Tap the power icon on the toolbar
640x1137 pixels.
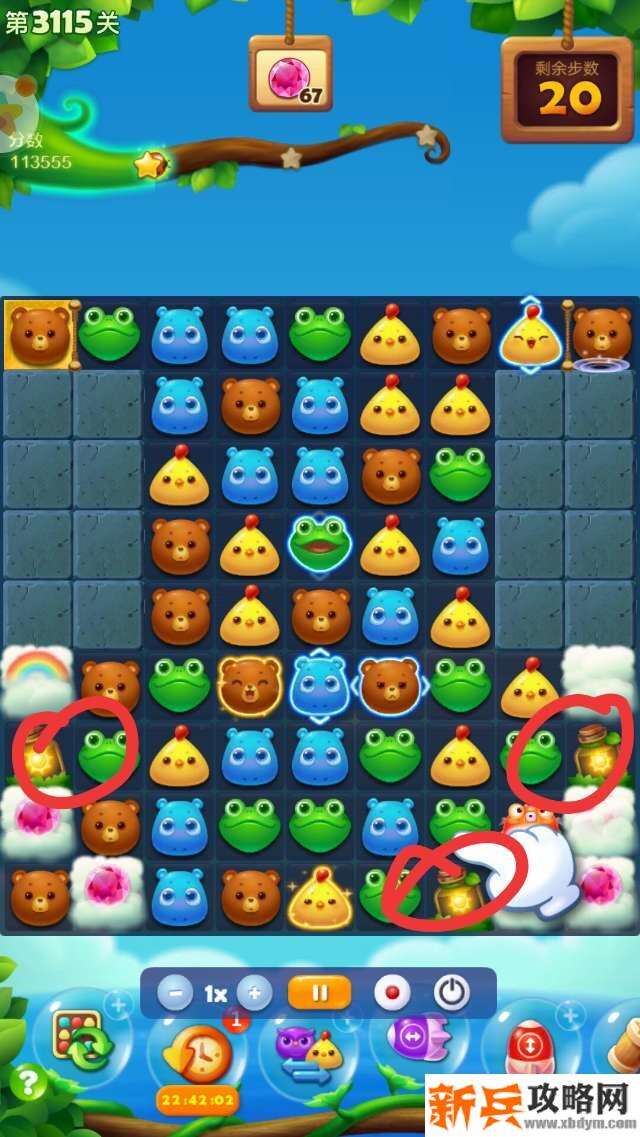coord(452,994)
